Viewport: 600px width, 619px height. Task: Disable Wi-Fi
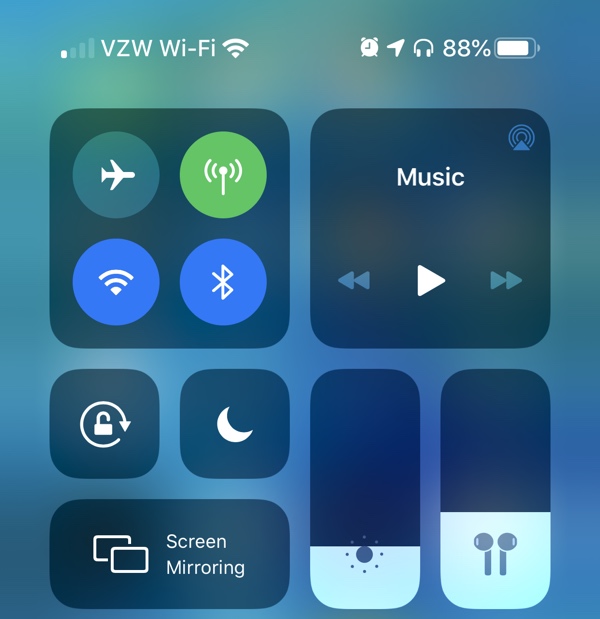pos(116,283)
